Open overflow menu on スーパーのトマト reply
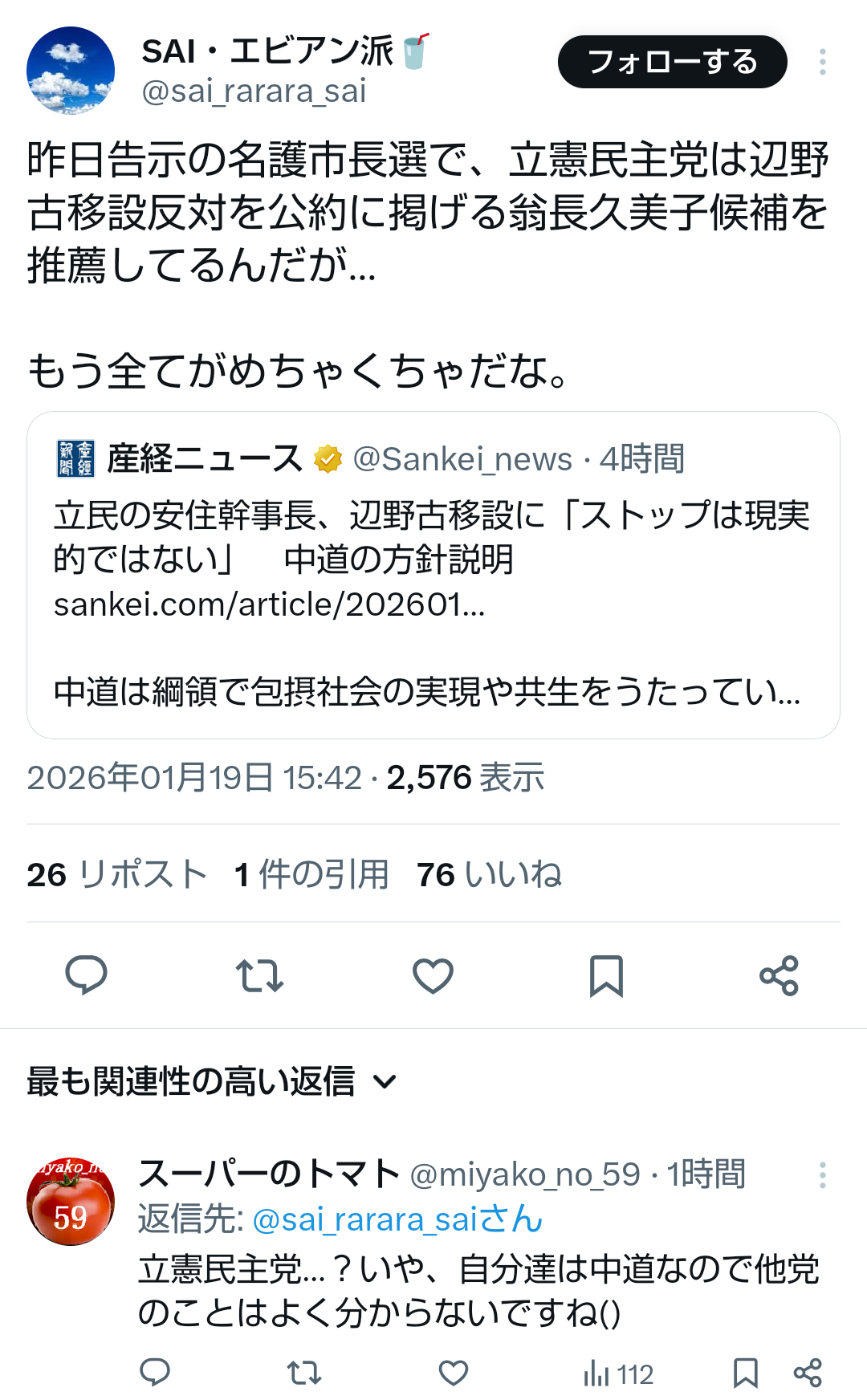The height and width of the screenshot is (1400, 867). pos(822,1175)
